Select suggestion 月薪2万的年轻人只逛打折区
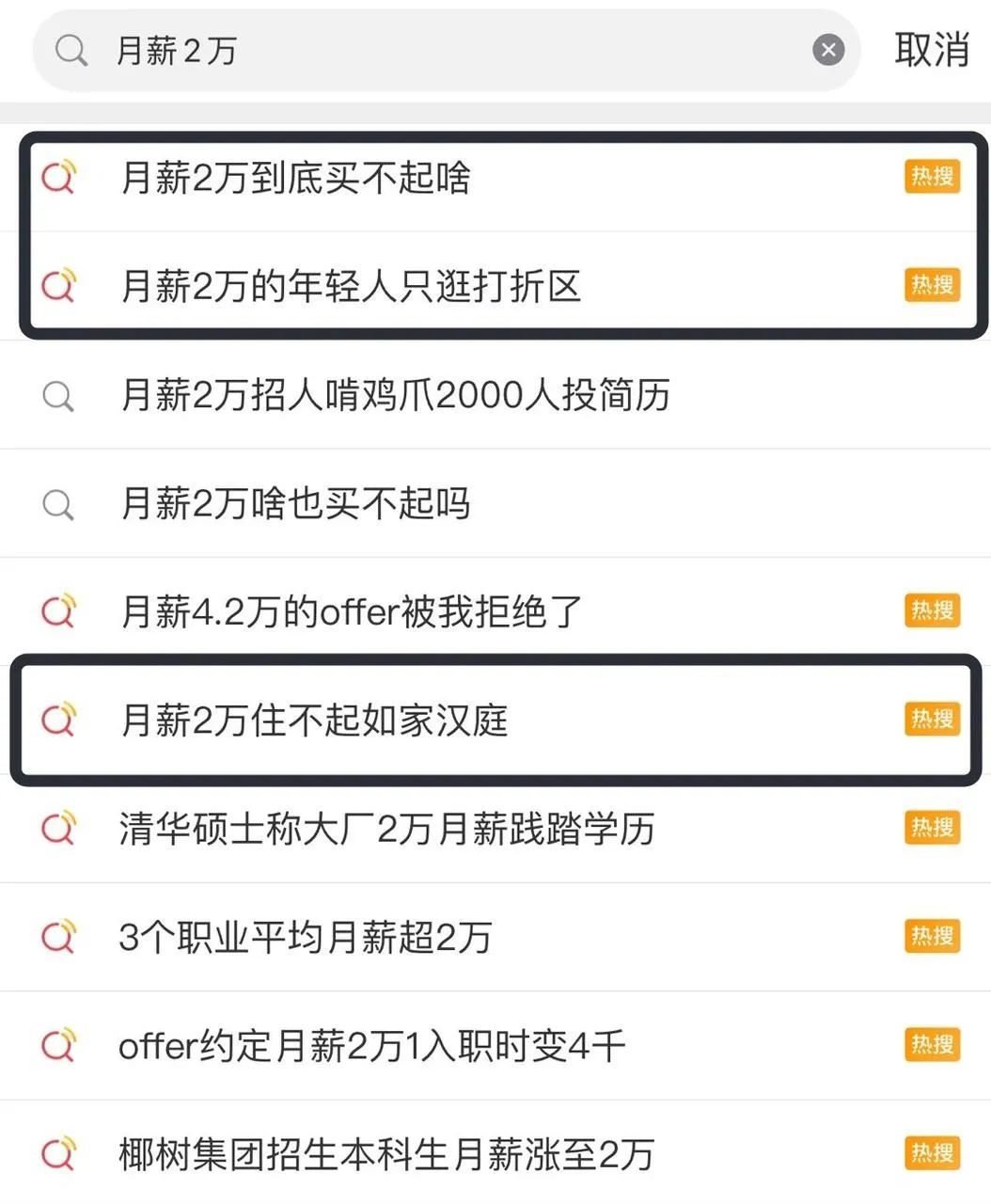The width and height of the screenshot is (991, 1204). coord(351,286)
